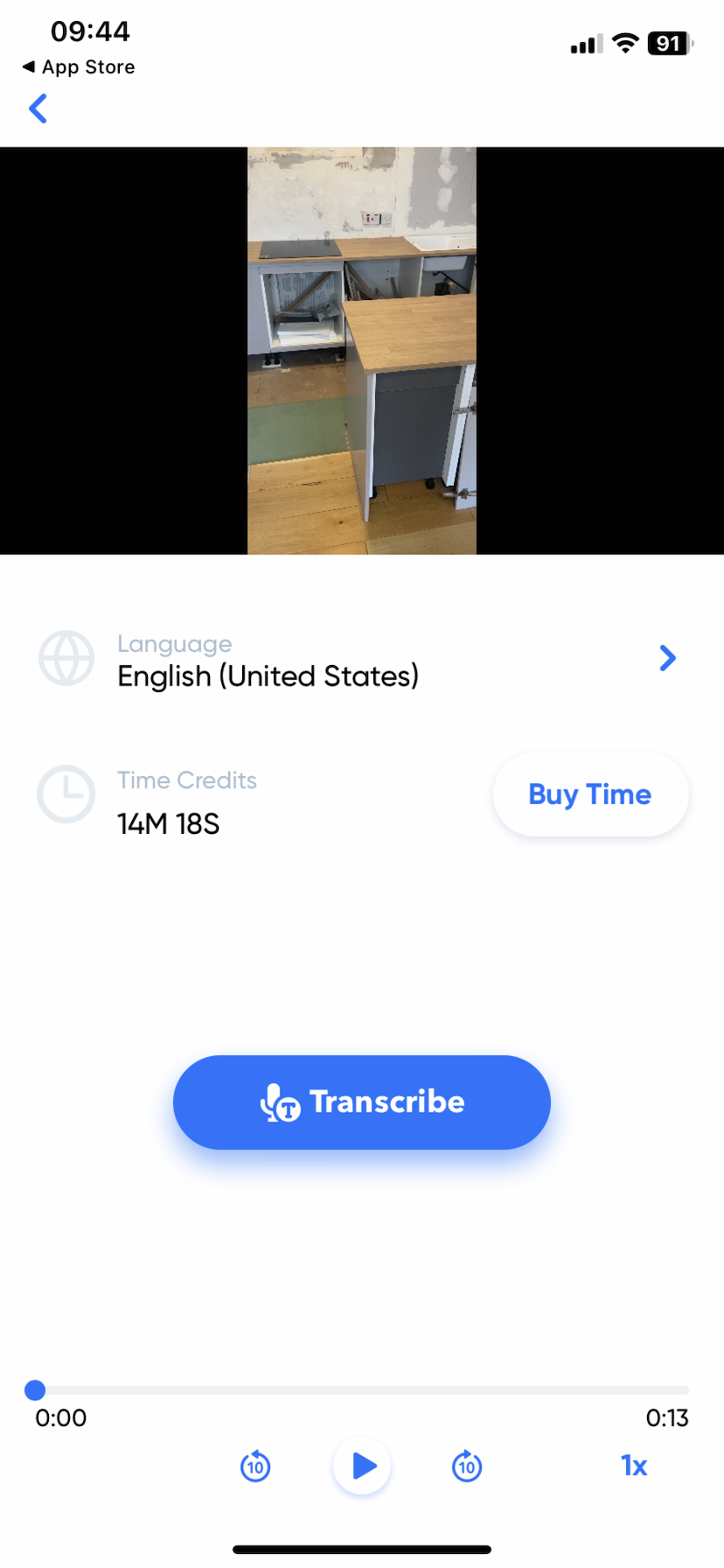Return to App Store
Viewport: 724px width, 1568px height.
[77, 66]
